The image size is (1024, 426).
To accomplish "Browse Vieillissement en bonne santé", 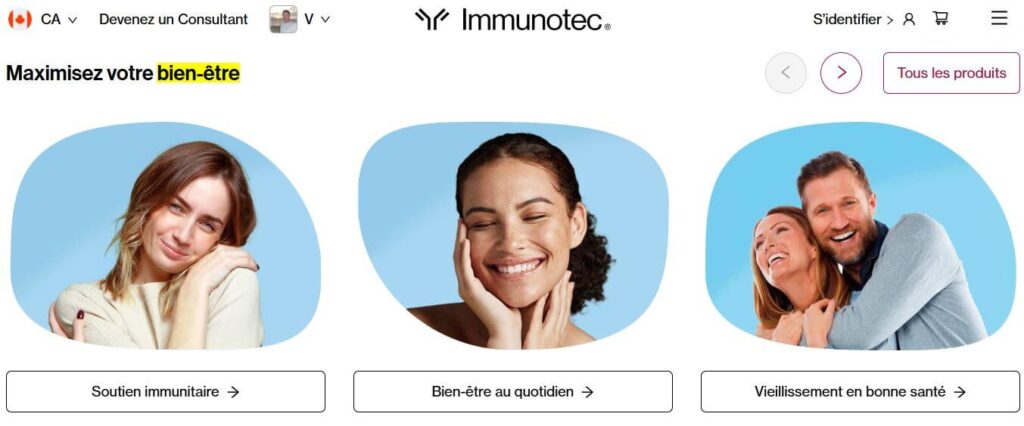I will click(x=860, y=392).
